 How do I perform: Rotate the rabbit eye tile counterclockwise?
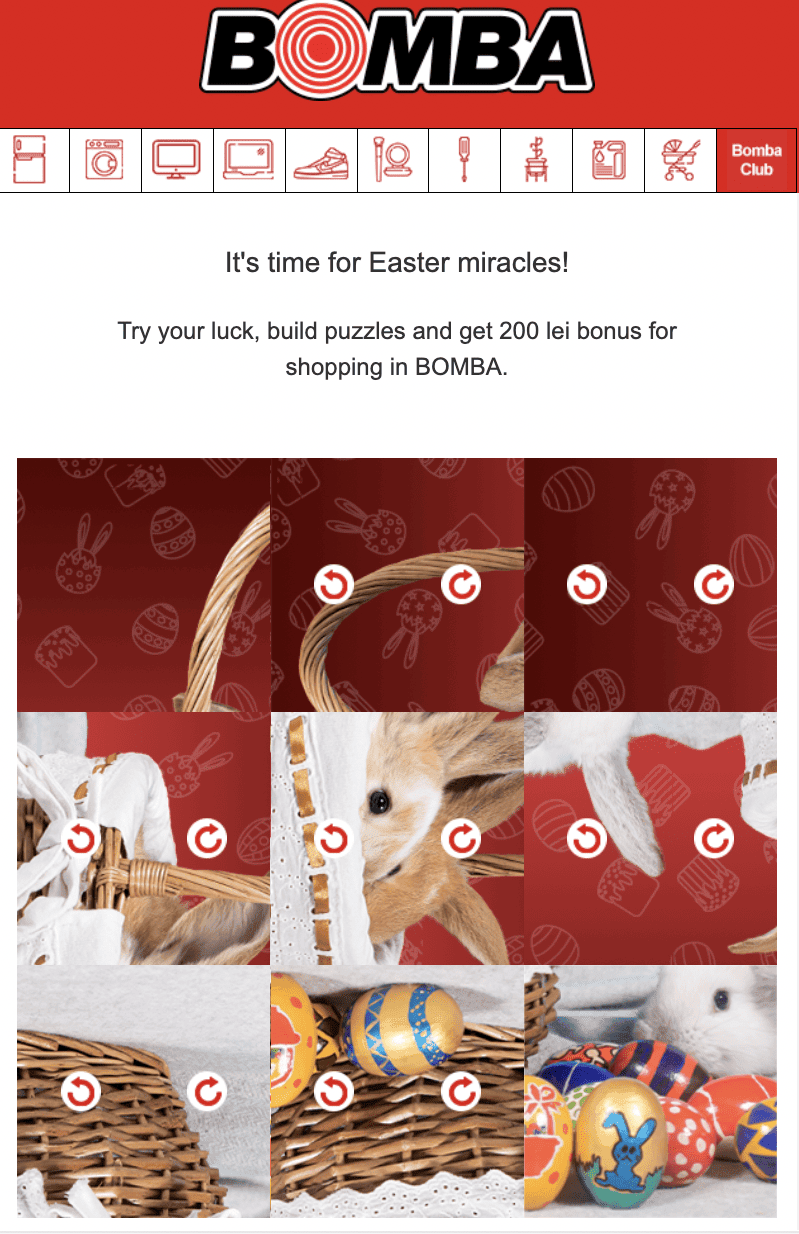(x=334, y=839)
